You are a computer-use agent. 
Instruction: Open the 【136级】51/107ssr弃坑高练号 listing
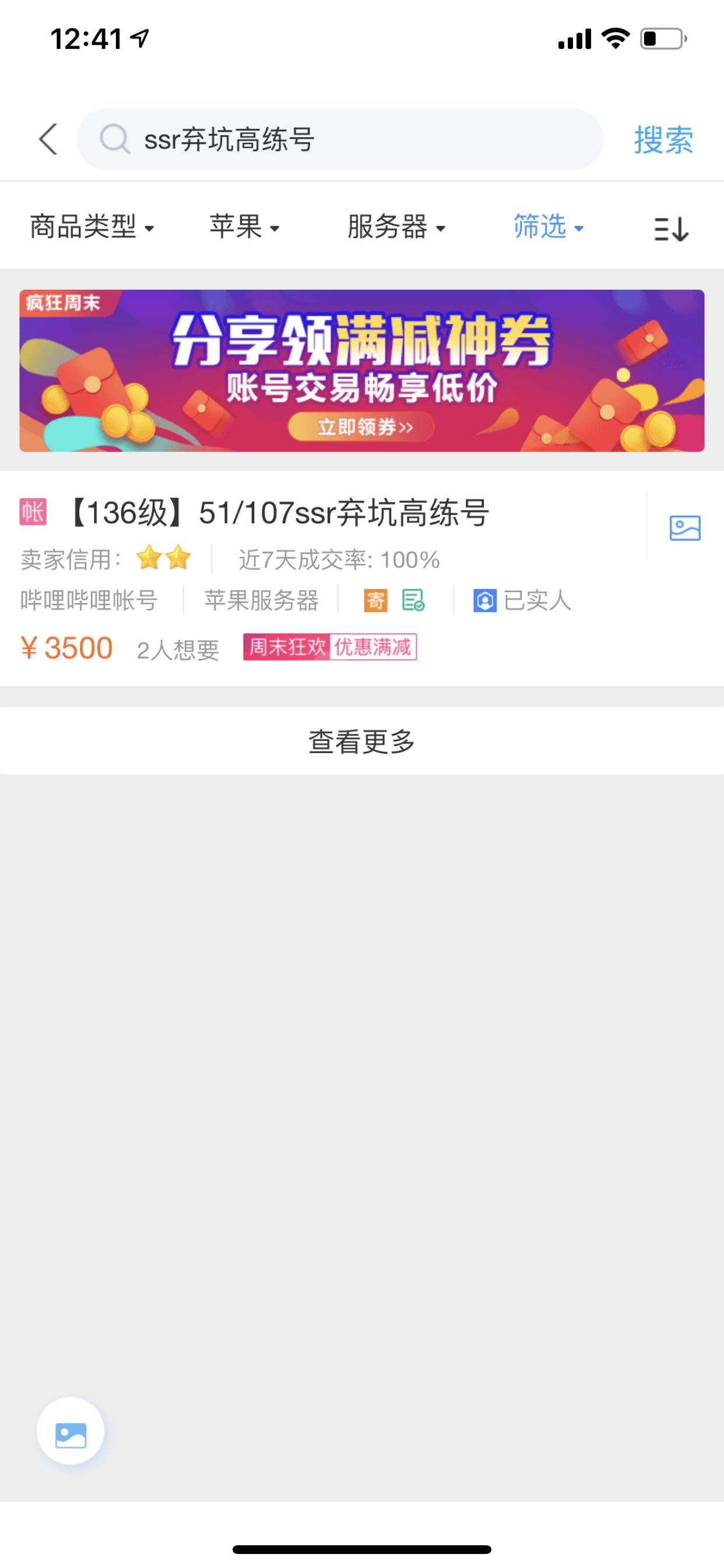click(322, 578)
